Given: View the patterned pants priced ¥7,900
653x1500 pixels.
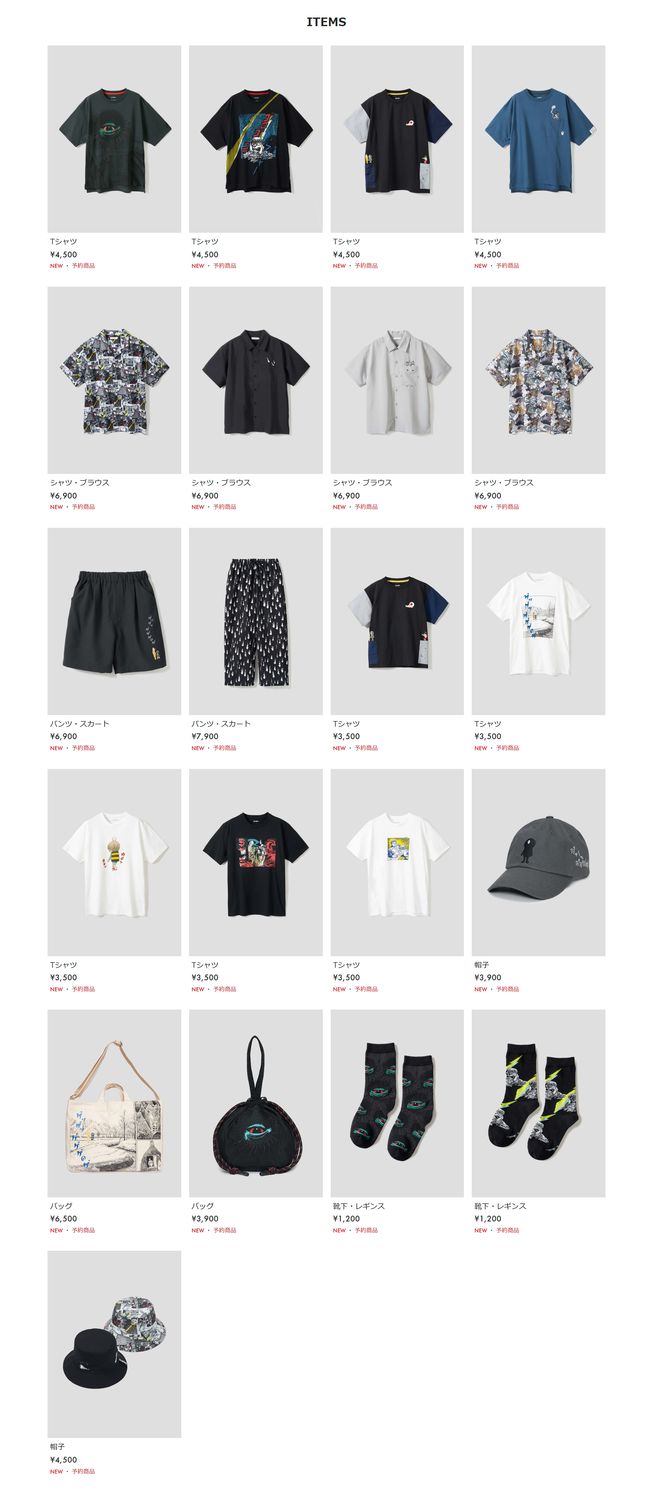Looking at the screenshot, I should pos(255,621).
